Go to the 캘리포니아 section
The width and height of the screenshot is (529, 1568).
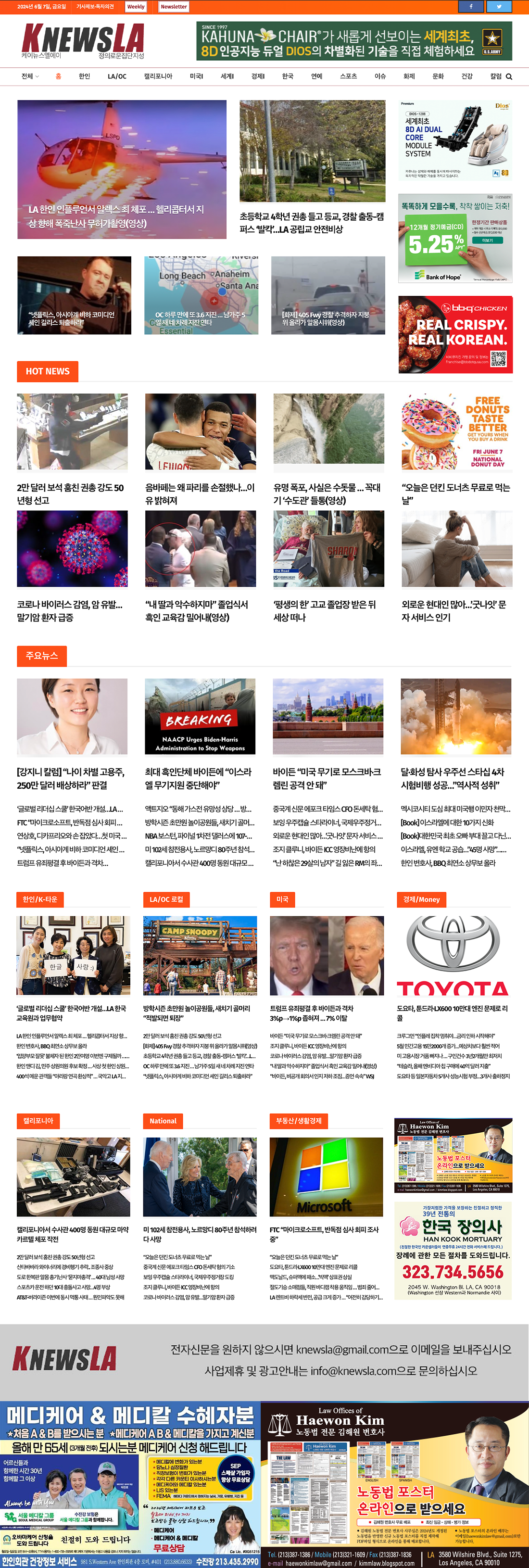158,76
